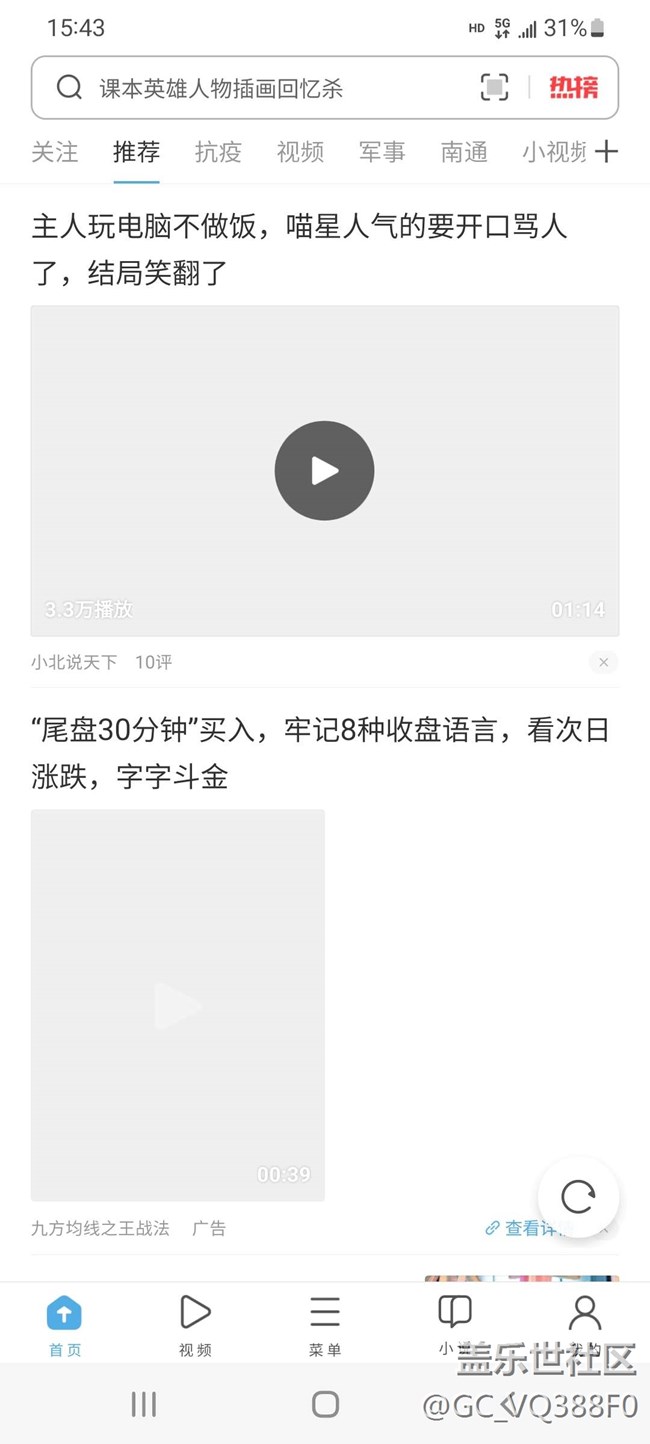Switch to the 军事 tab
The width and height of the screenshot is (650, 1444).
tap(382, 152)
